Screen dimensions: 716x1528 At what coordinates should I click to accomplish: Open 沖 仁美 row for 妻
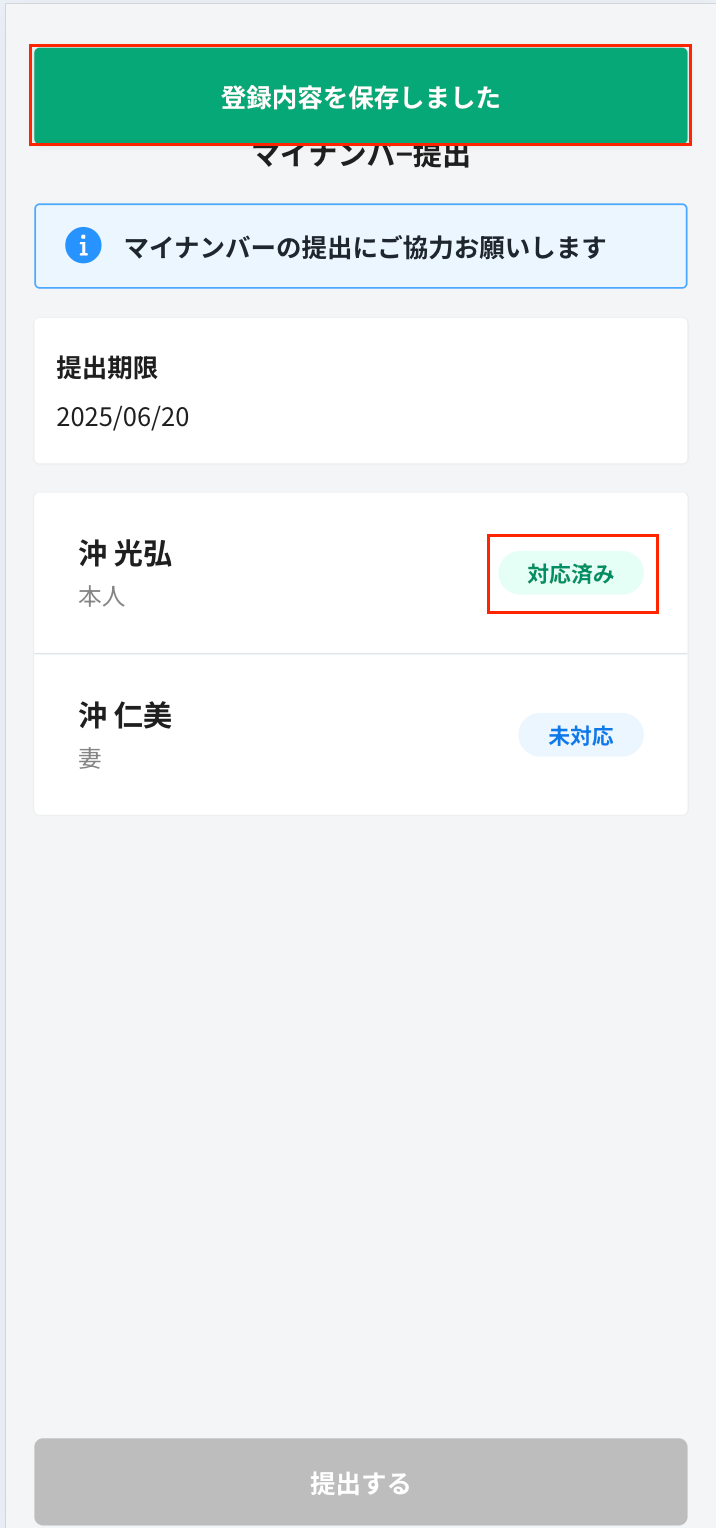(300, 735)
